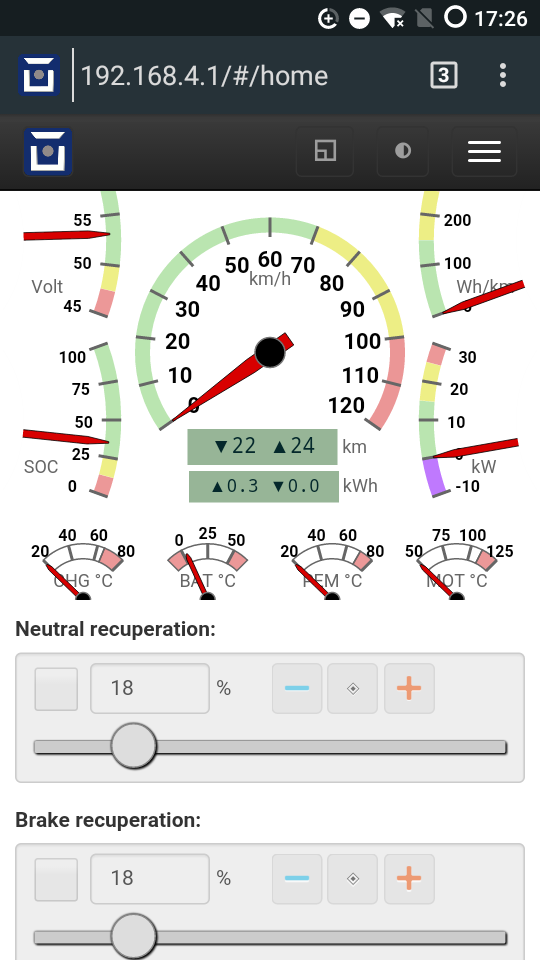Open the hamburger navigation menu
540x960 pixels.
484,151
